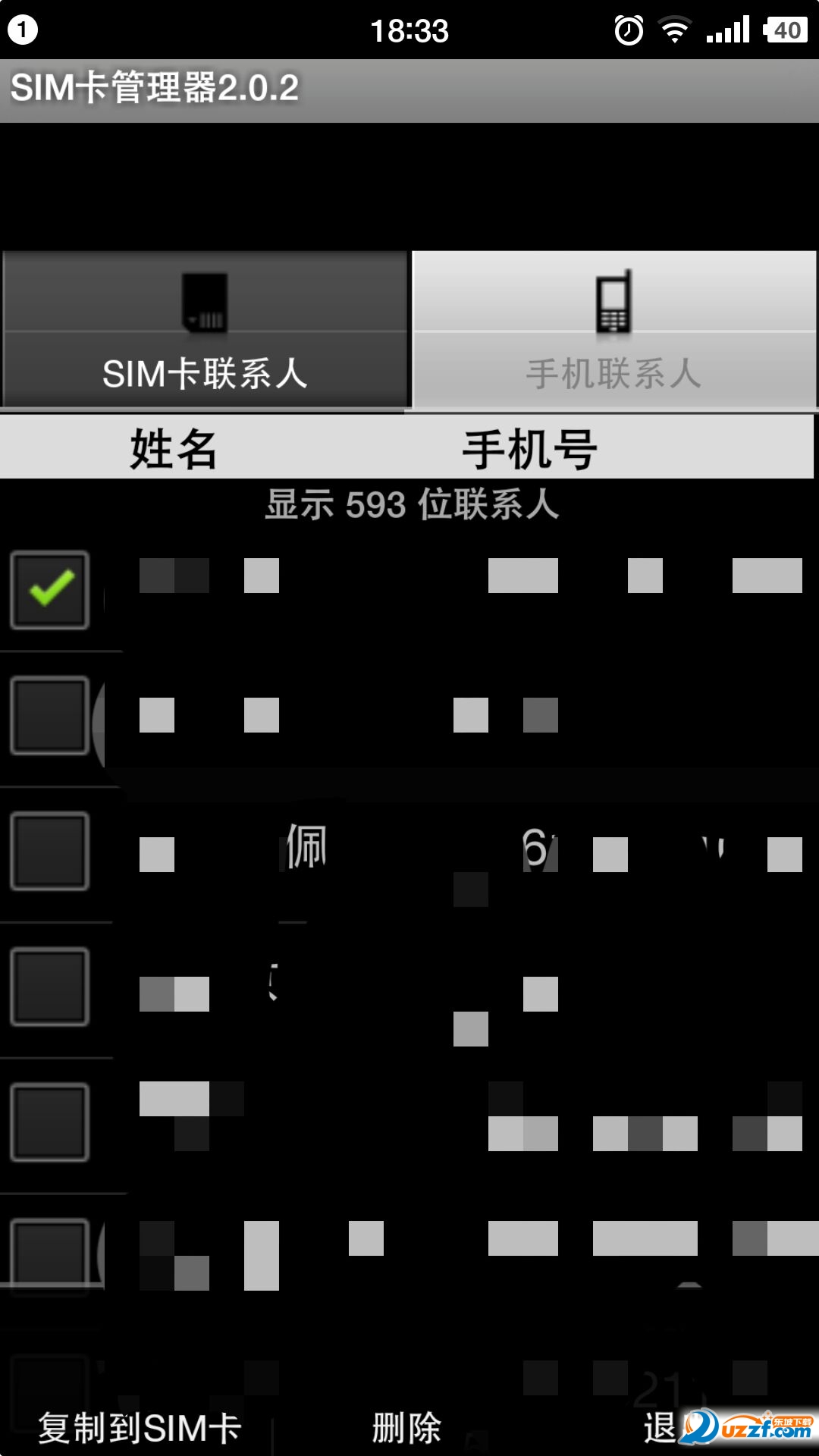Switch to the SIM卡联系人 tab
Viewport: 819px width, 1456px height.
click(205, 331)
